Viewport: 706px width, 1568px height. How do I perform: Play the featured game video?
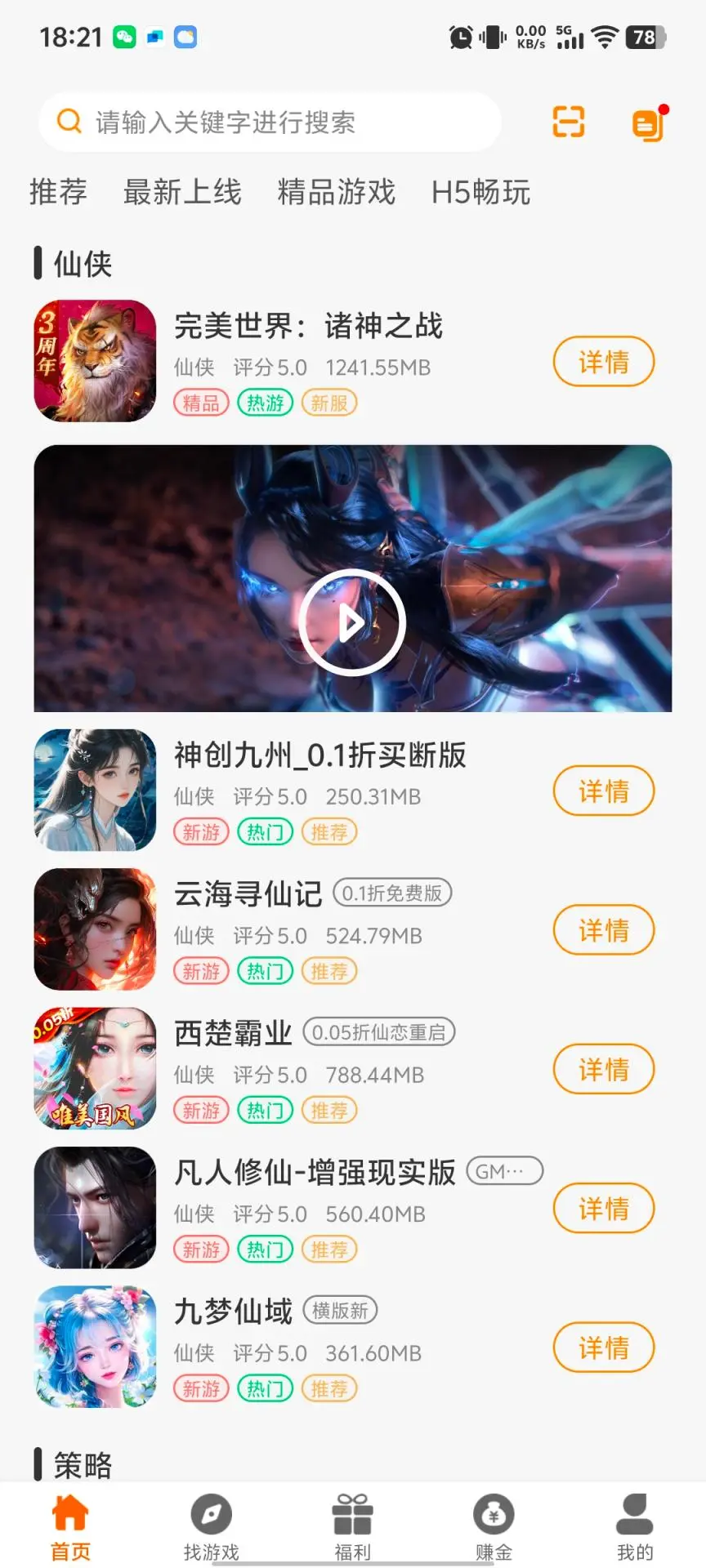[351, 622]
